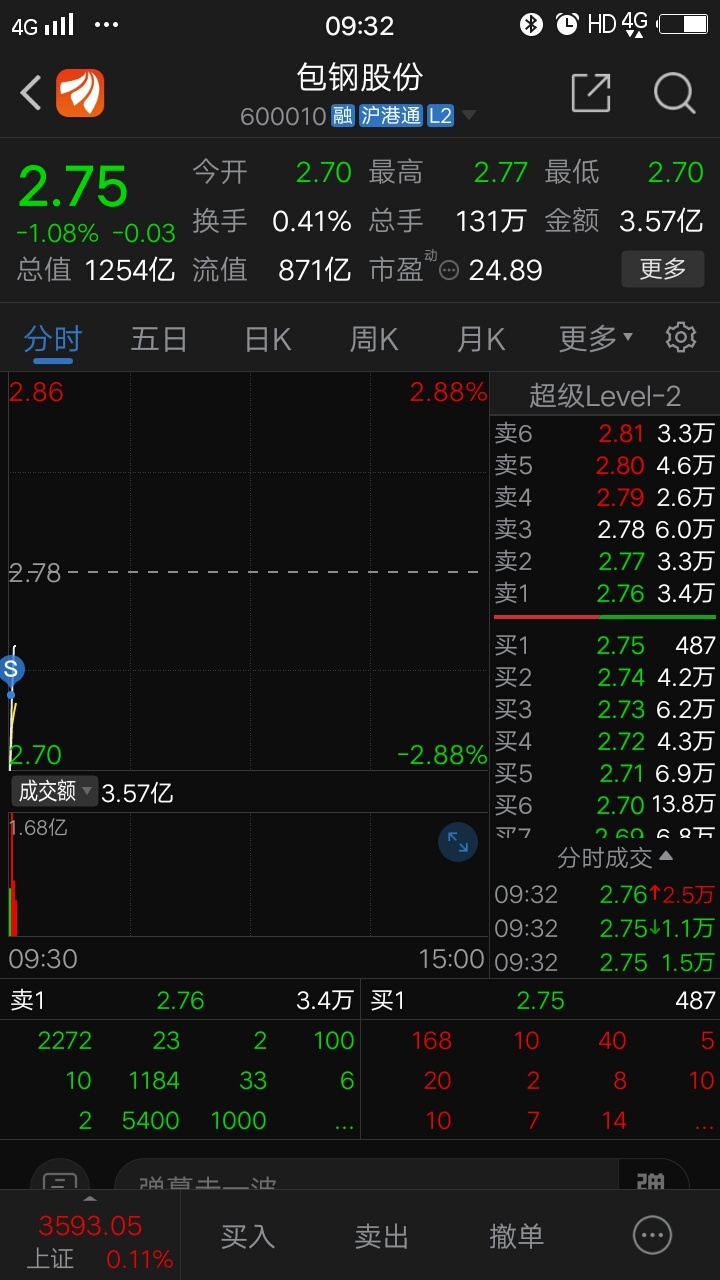Open the bottom more options menu
The image size is (720, 1280).
[x=653, y=1236]
